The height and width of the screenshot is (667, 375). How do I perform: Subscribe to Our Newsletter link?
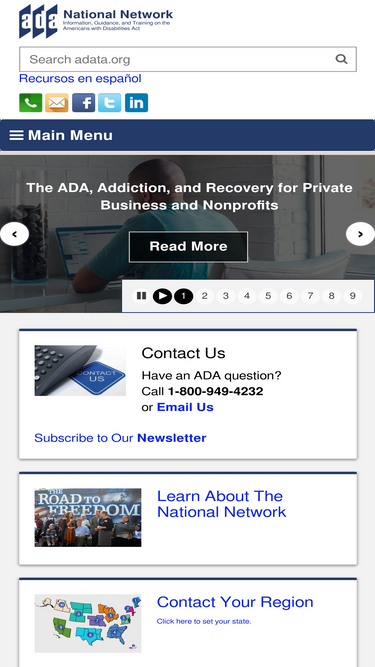120,438
